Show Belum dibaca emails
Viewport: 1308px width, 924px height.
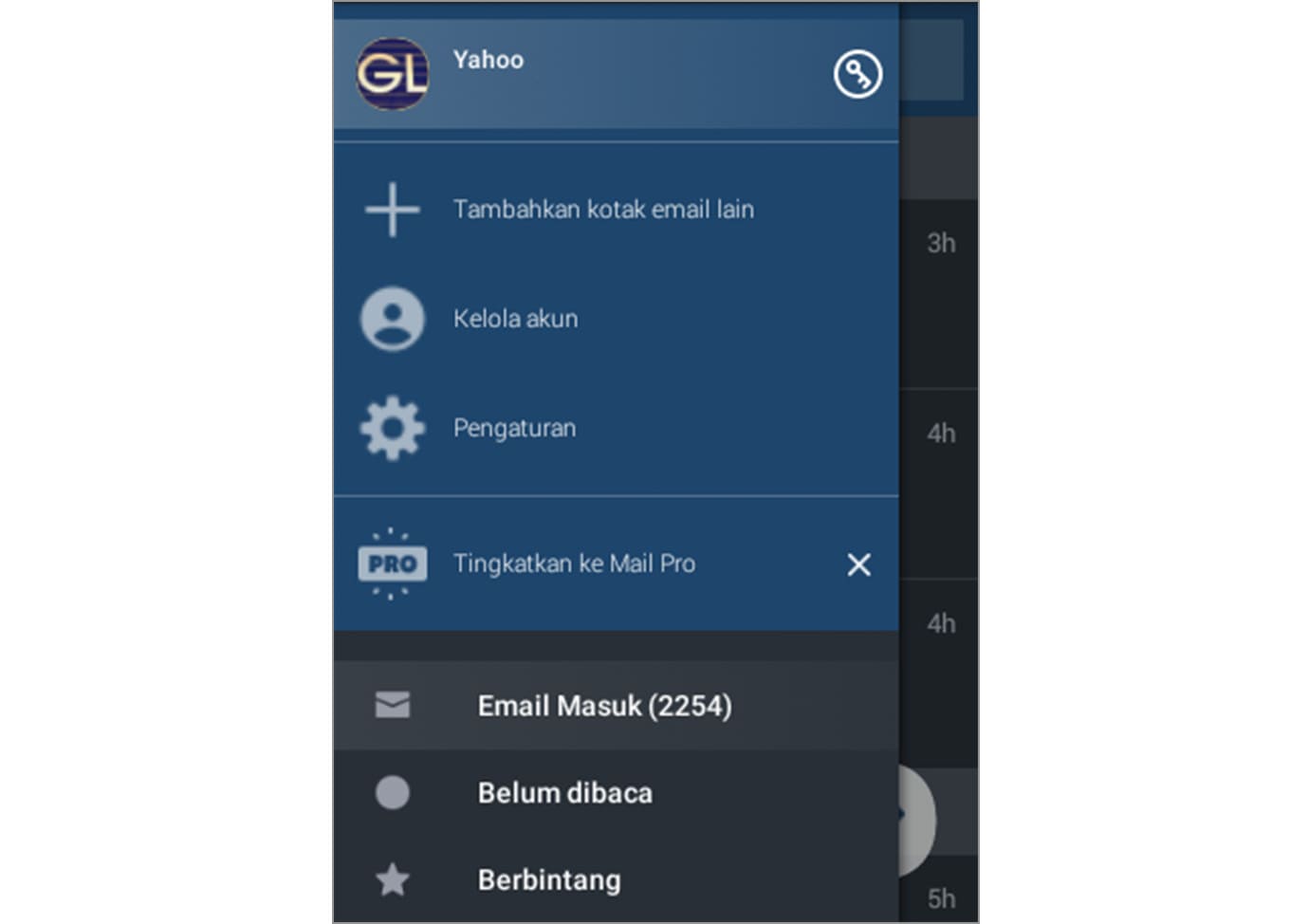point(564,793)
